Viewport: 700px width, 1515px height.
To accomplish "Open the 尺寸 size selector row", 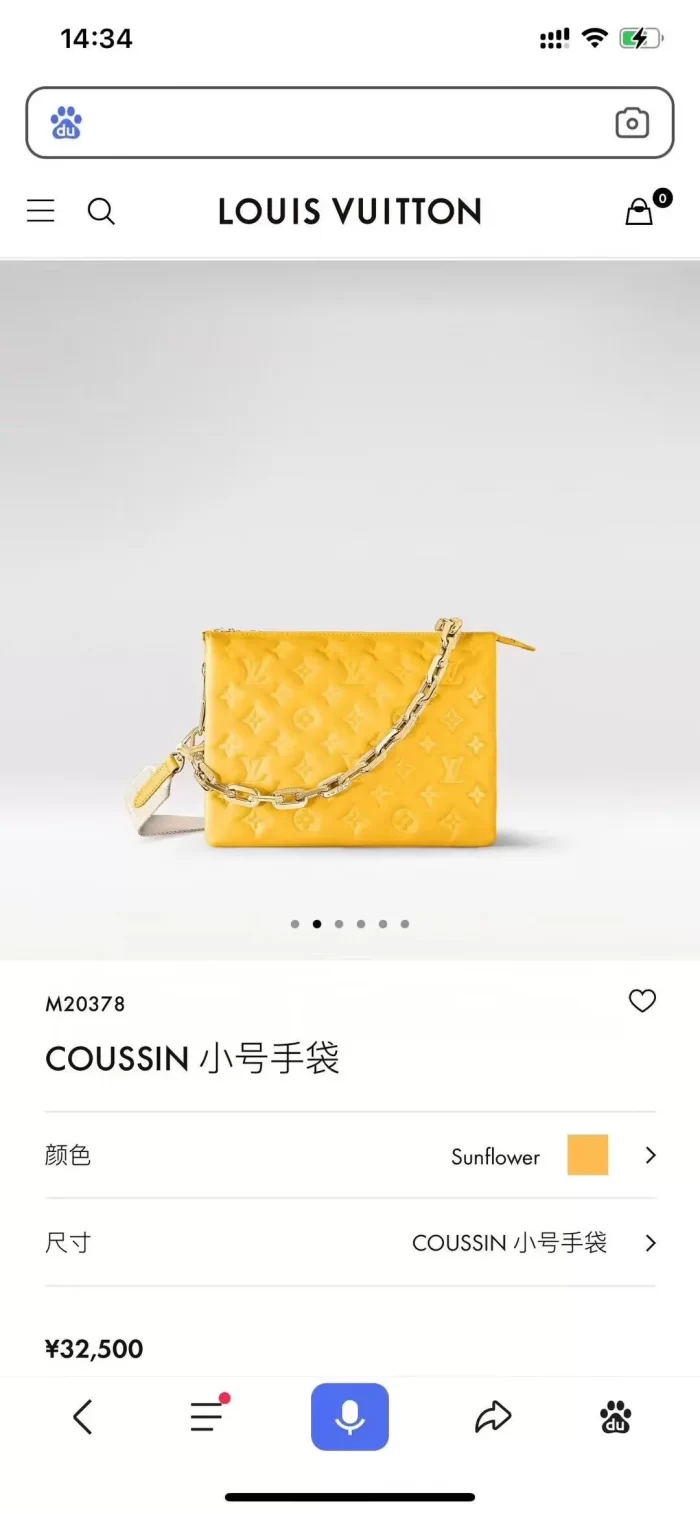I will (350, 1243).
